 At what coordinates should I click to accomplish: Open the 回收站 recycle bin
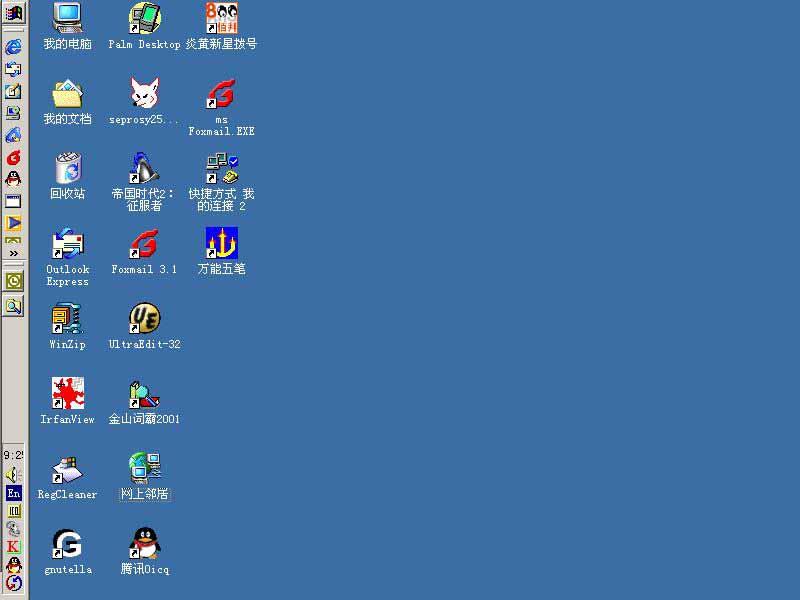pos(67,169)
